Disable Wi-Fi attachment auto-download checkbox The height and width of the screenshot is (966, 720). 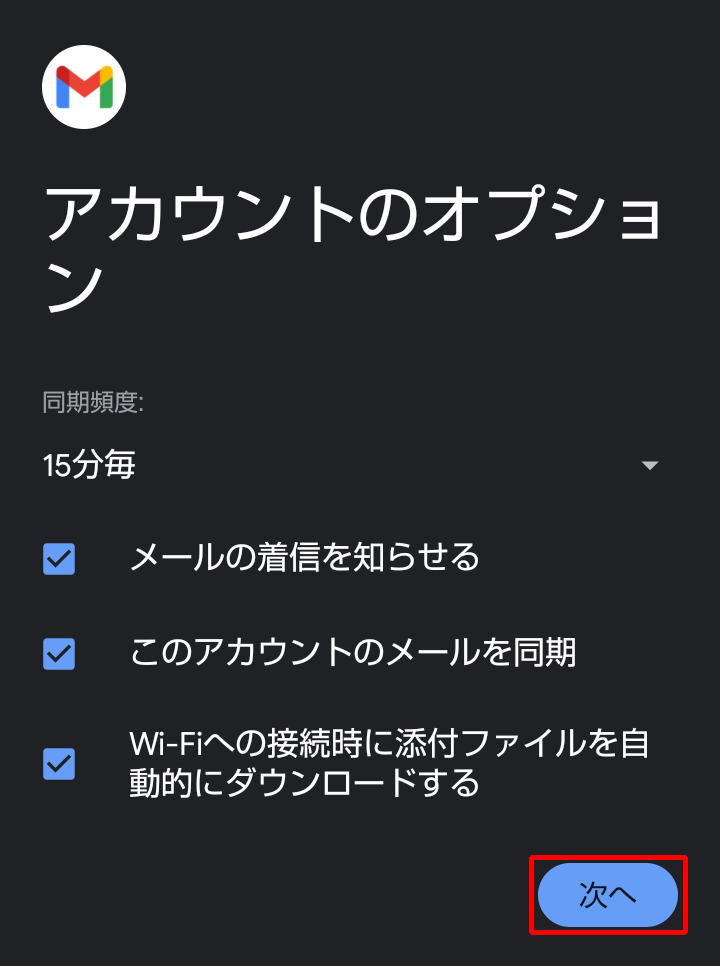coord(60,763)
